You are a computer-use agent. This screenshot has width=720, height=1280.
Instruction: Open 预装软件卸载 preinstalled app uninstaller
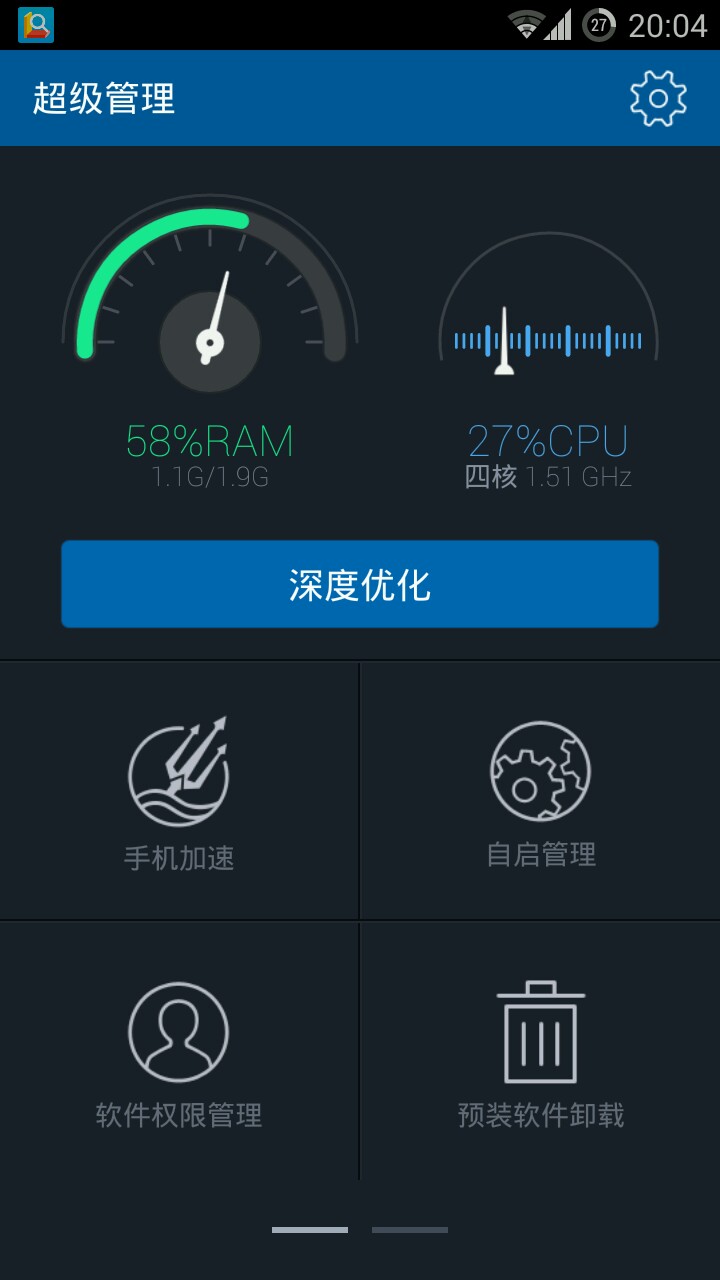(540, 1052)
